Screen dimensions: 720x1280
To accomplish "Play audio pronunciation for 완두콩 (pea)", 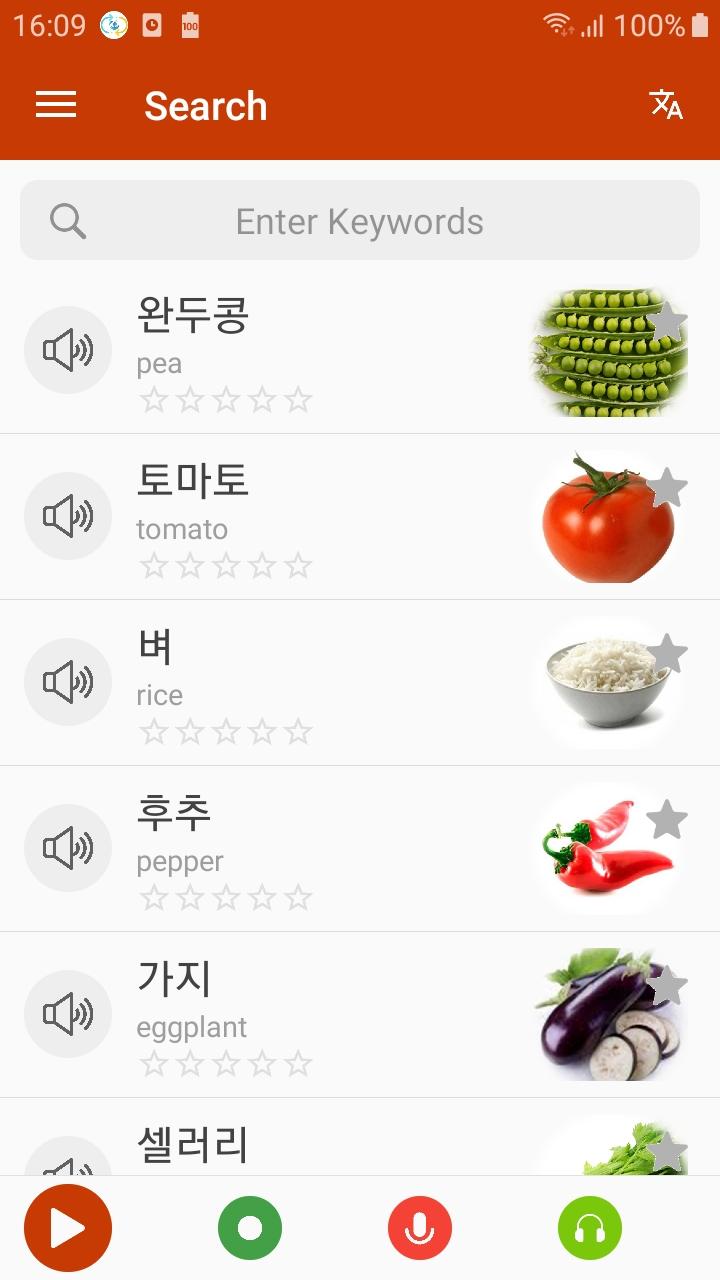I will click(68, 349).
